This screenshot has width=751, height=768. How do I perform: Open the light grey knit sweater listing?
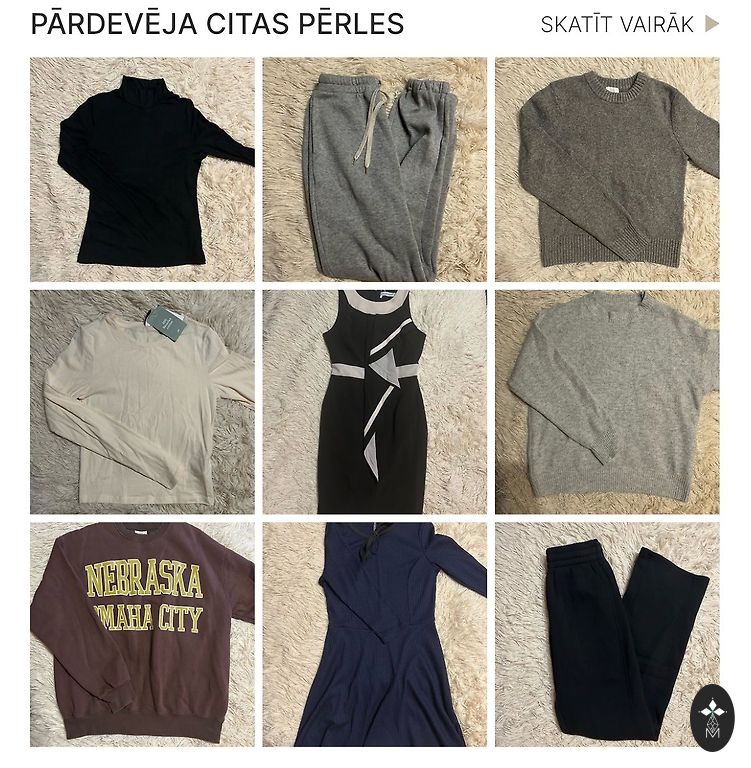(x=606, y=402)
